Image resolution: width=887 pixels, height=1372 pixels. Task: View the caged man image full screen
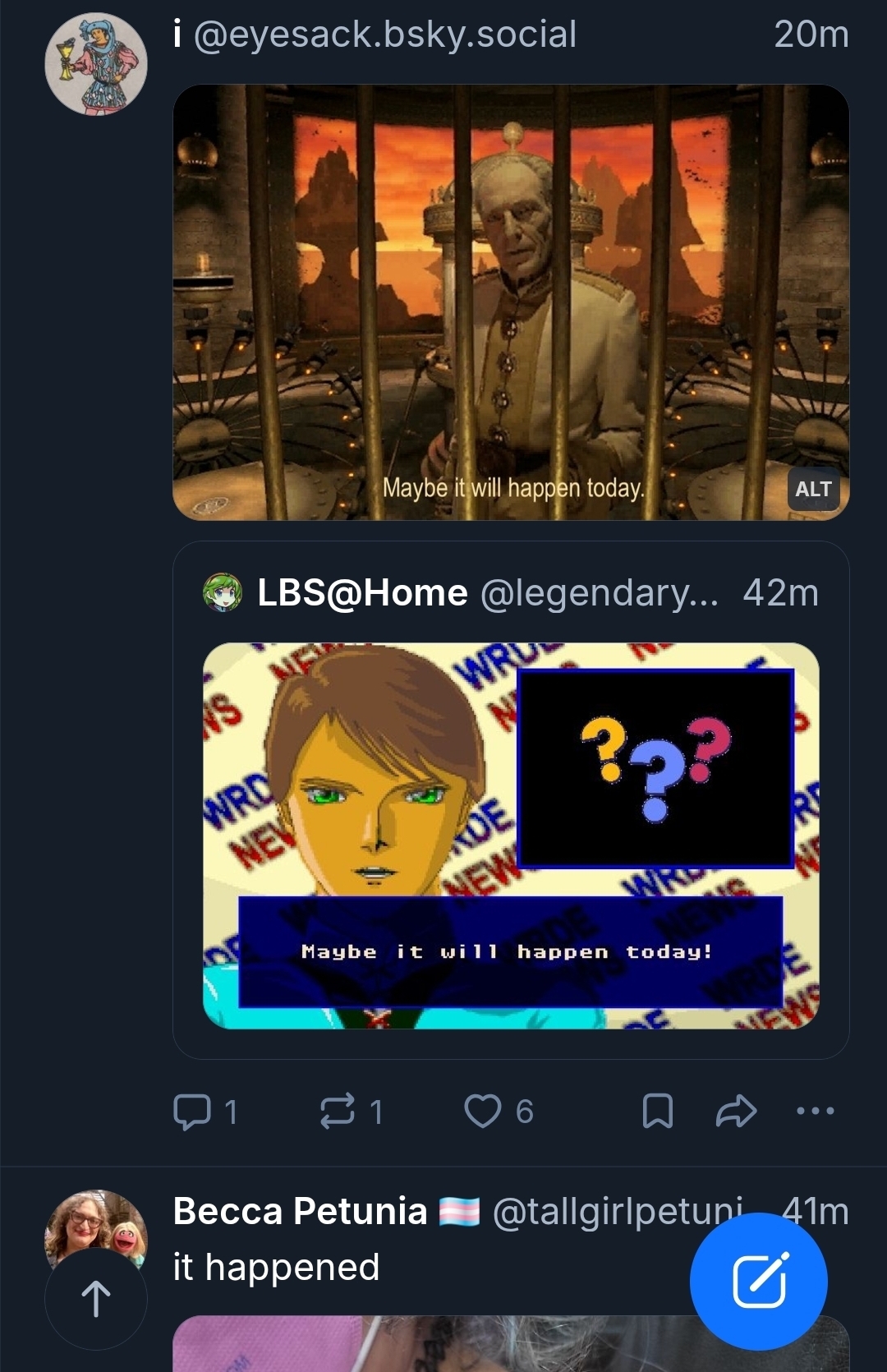coord(509,302)
